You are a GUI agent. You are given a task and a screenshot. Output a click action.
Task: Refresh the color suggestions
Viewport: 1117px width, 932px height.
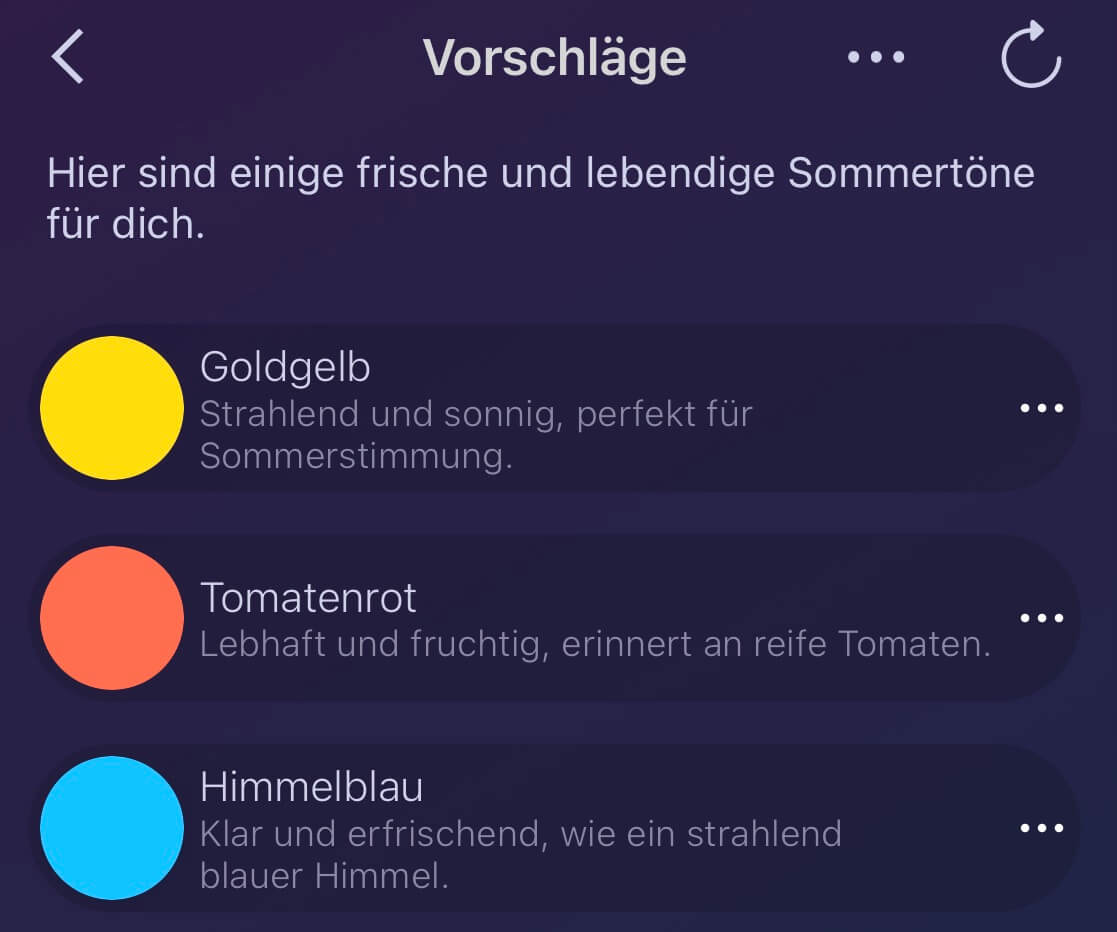pos(1031,56)
